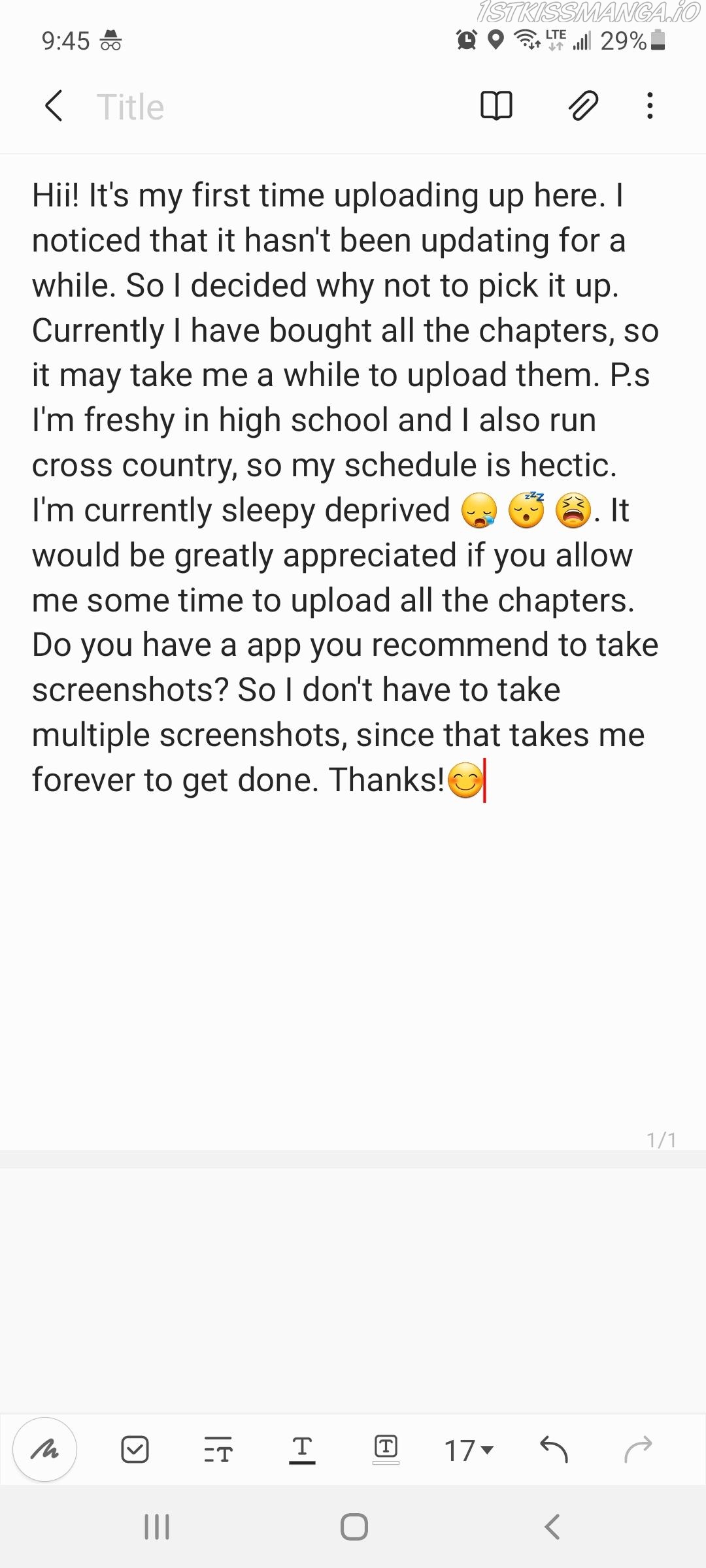Switch to handwriting pen mode

click(45, 1450)
